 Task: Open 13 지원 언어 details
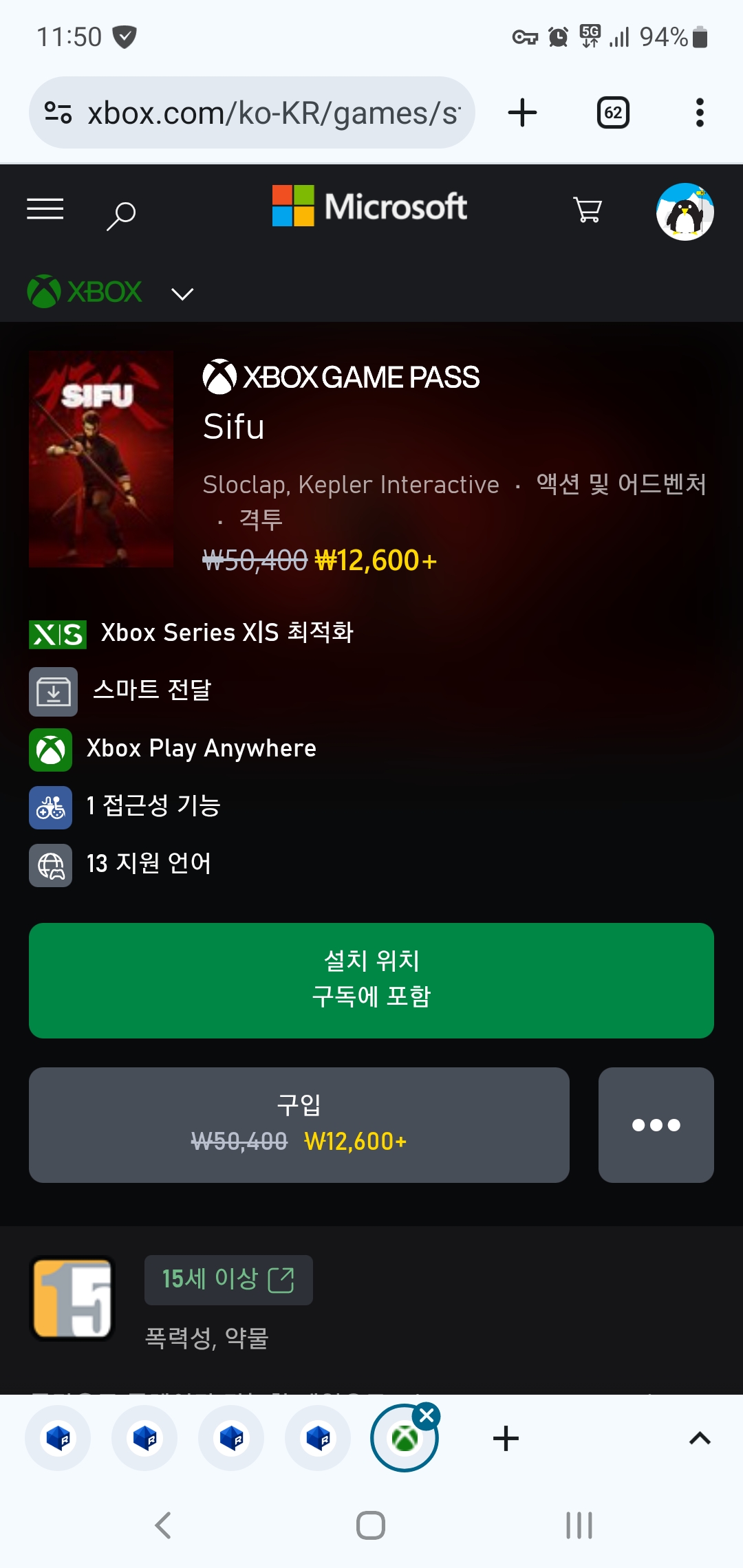pos(149,864)
